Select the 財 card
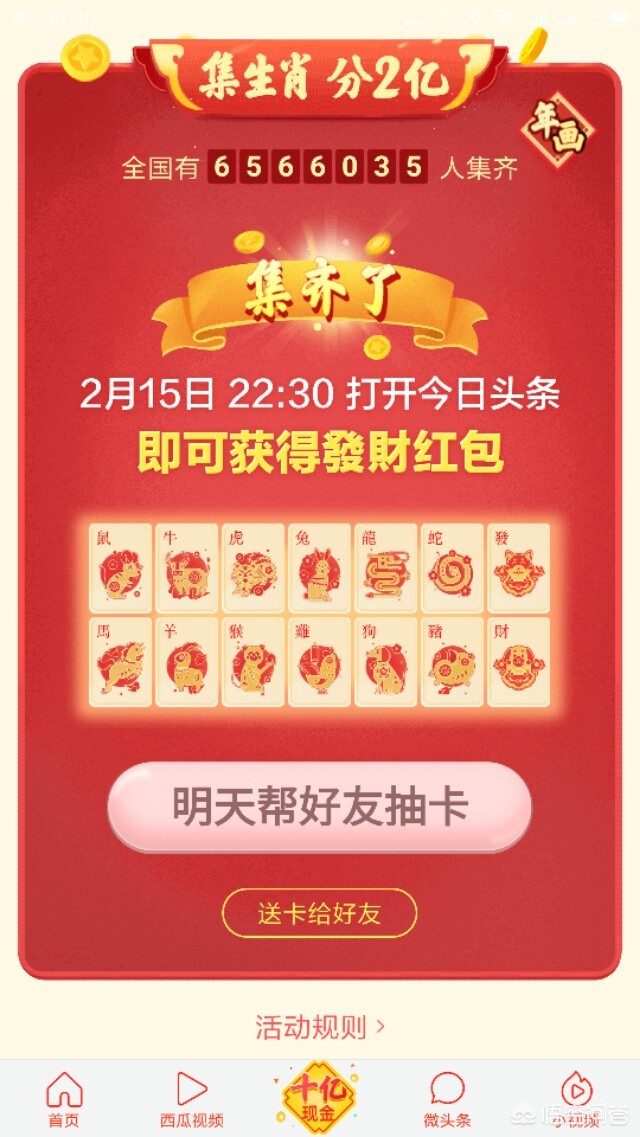640x1137 pixels. [x=518, y=661]
